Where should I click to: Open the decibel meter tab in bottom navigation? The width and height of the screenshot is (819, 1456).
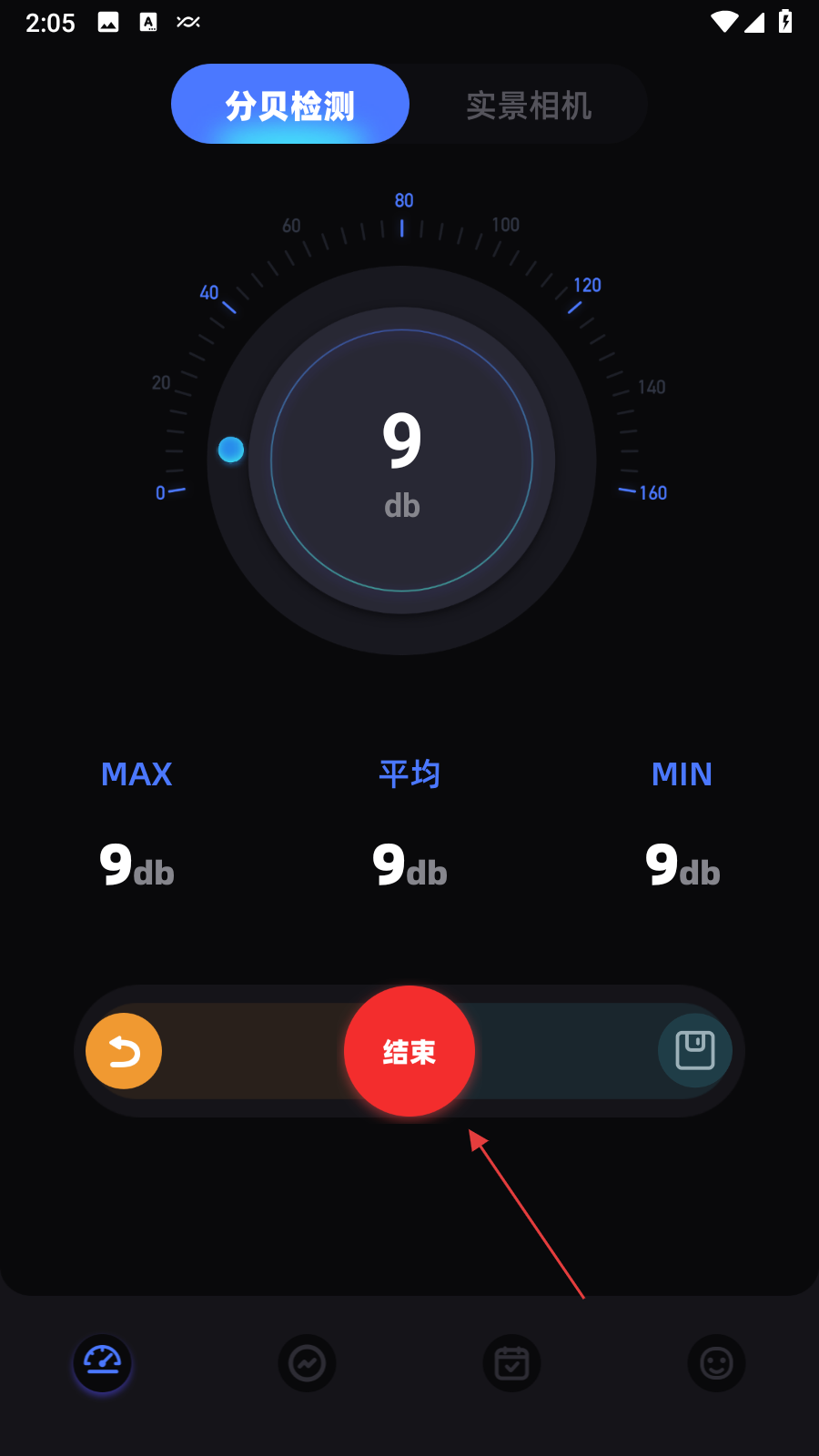coord(102,1362)
